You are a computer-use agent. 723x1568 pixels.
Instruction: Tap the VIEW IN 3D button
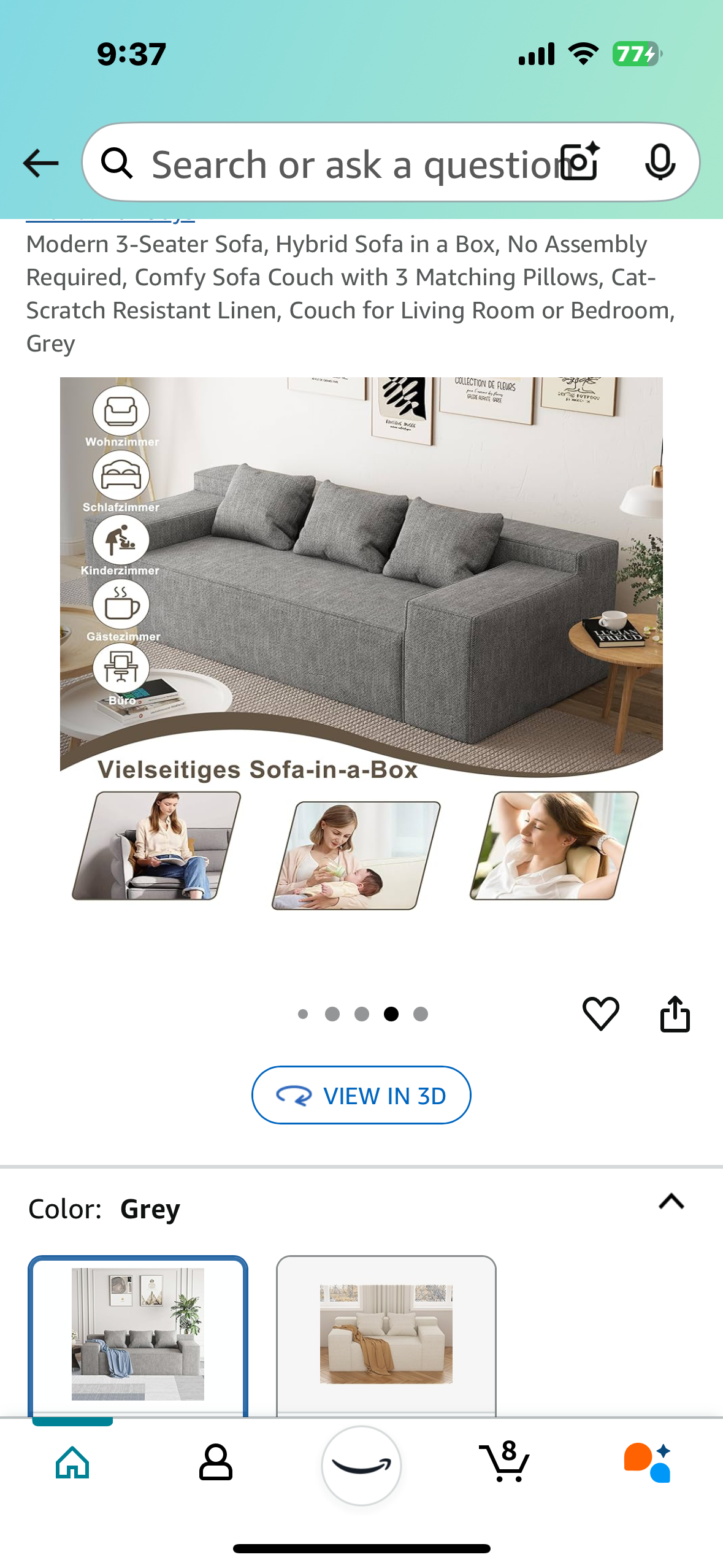[361, 1095]
